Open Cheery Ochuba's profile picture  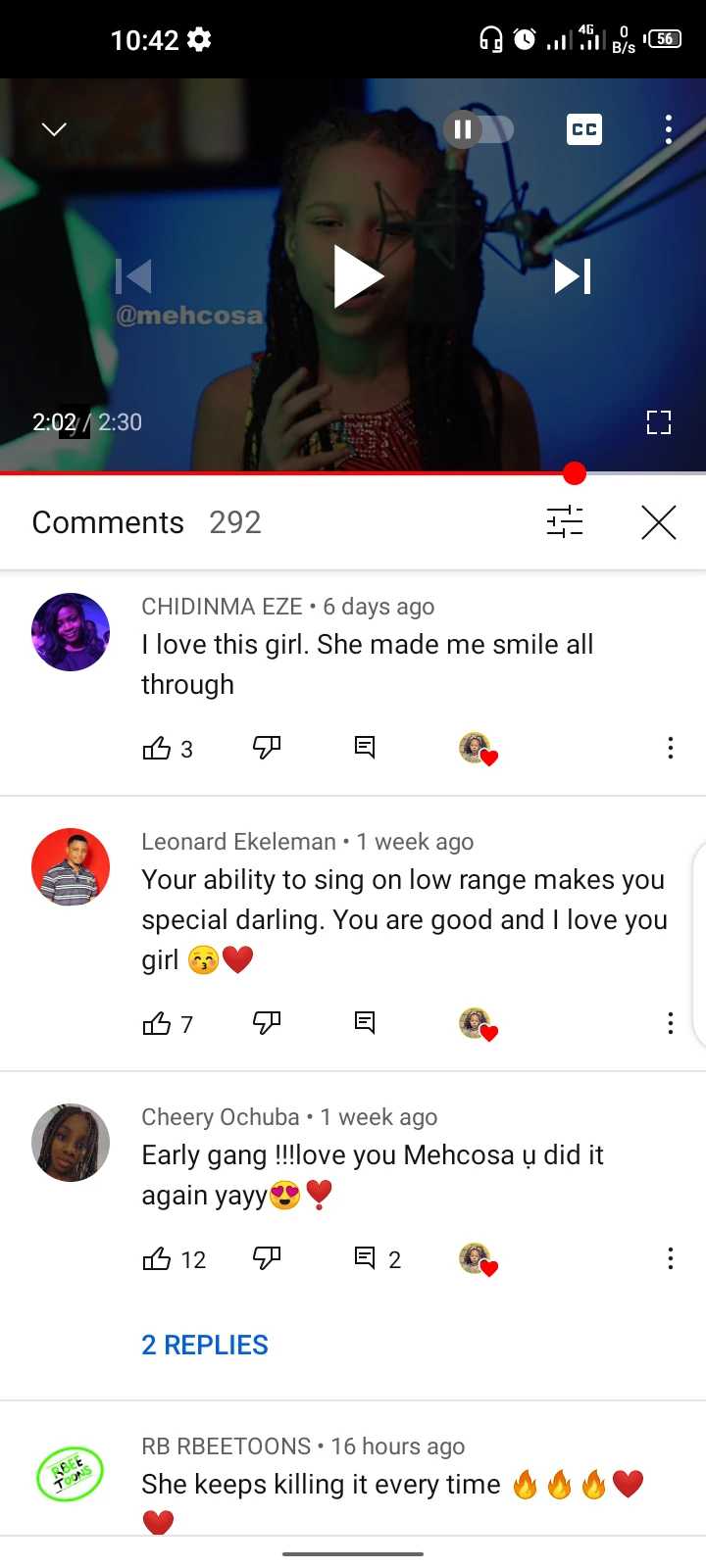coord(71,1143)
